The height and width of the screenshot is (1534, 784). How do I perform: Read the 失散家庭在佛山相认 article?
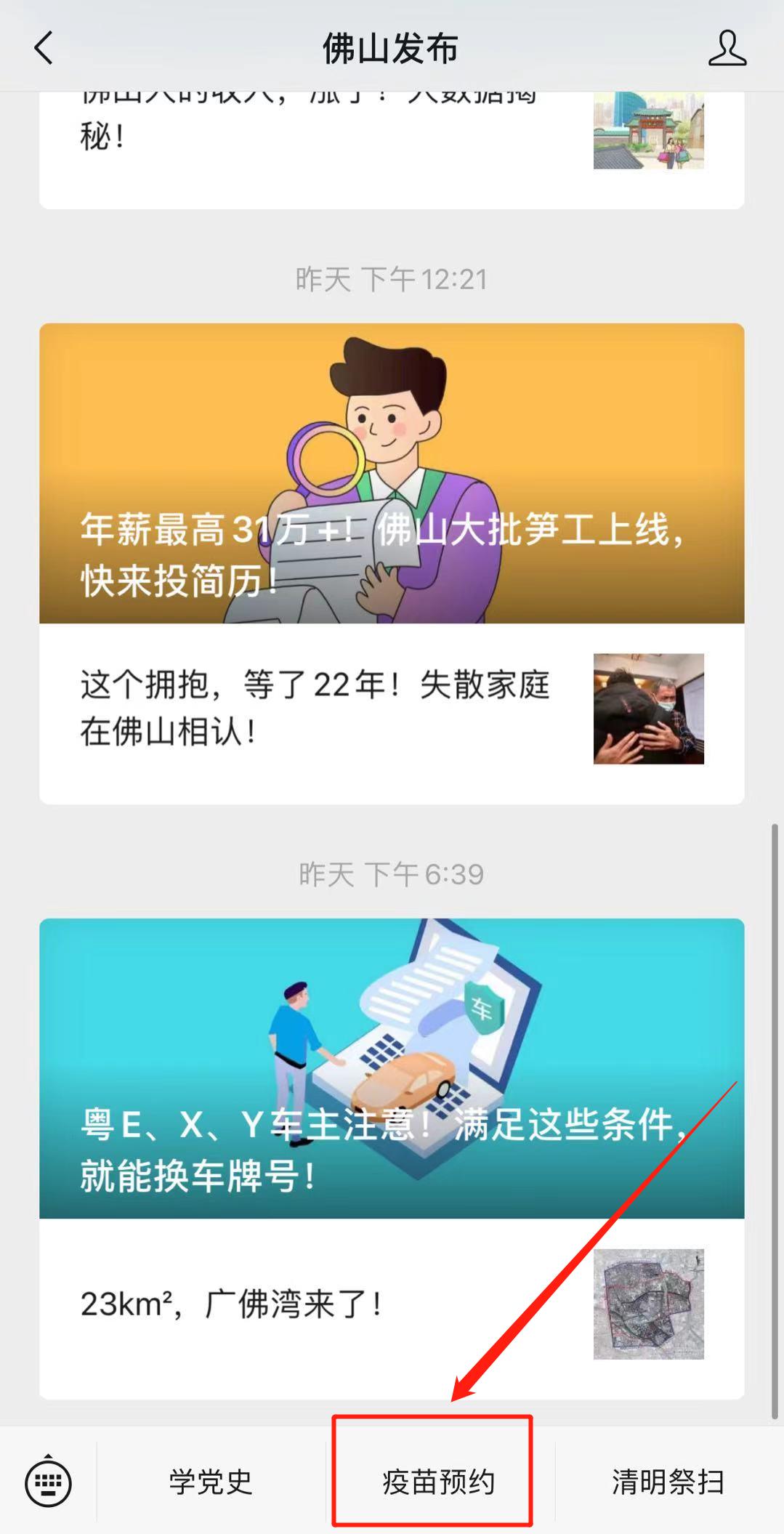[x=392, y=709]
